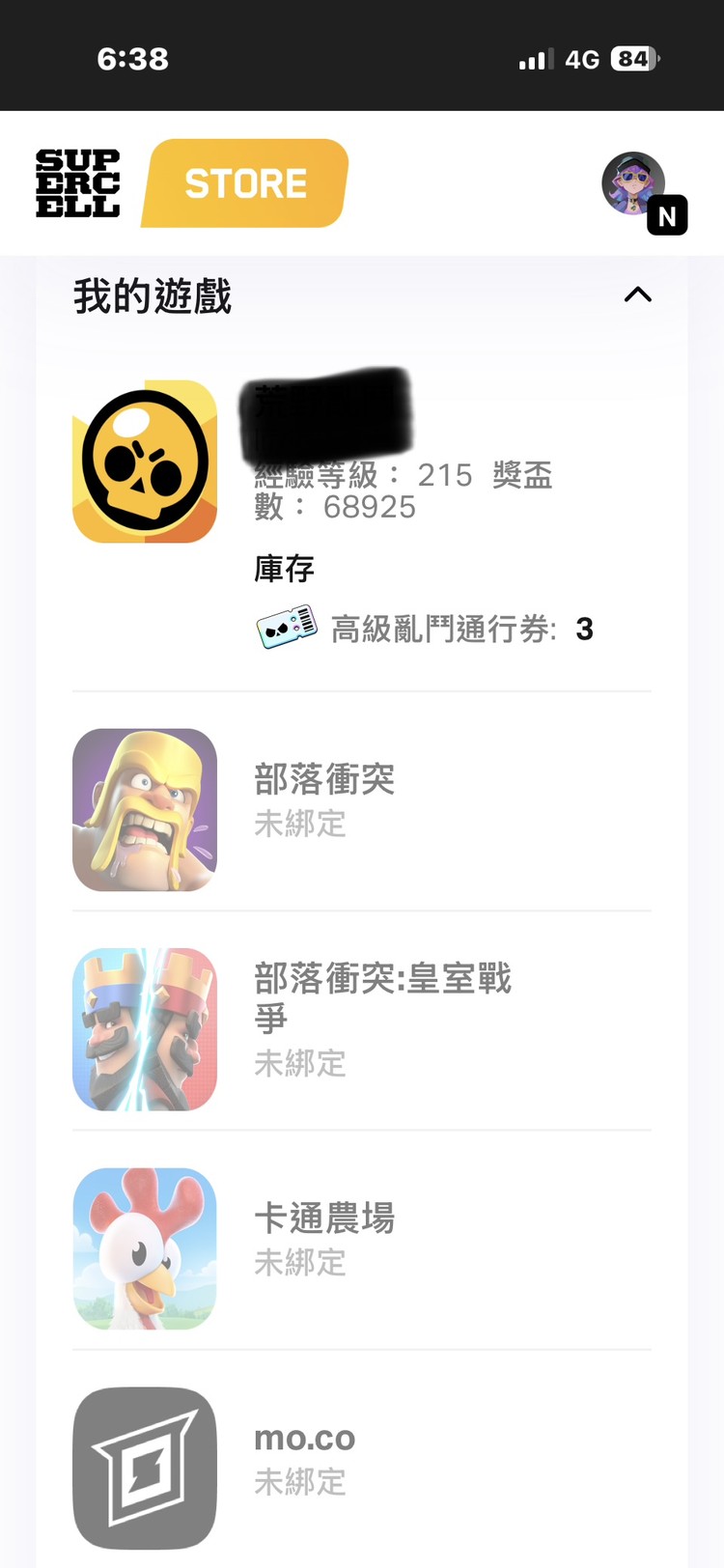
Task: Open the mo.co game icon
Action: pyautogui.click(x=145, y=1467)
